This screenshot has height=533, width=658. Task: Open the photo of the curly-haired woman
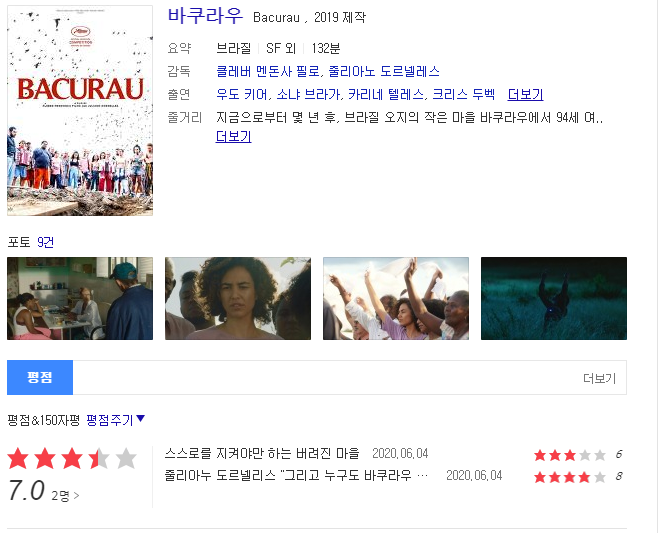click(238, 298)
